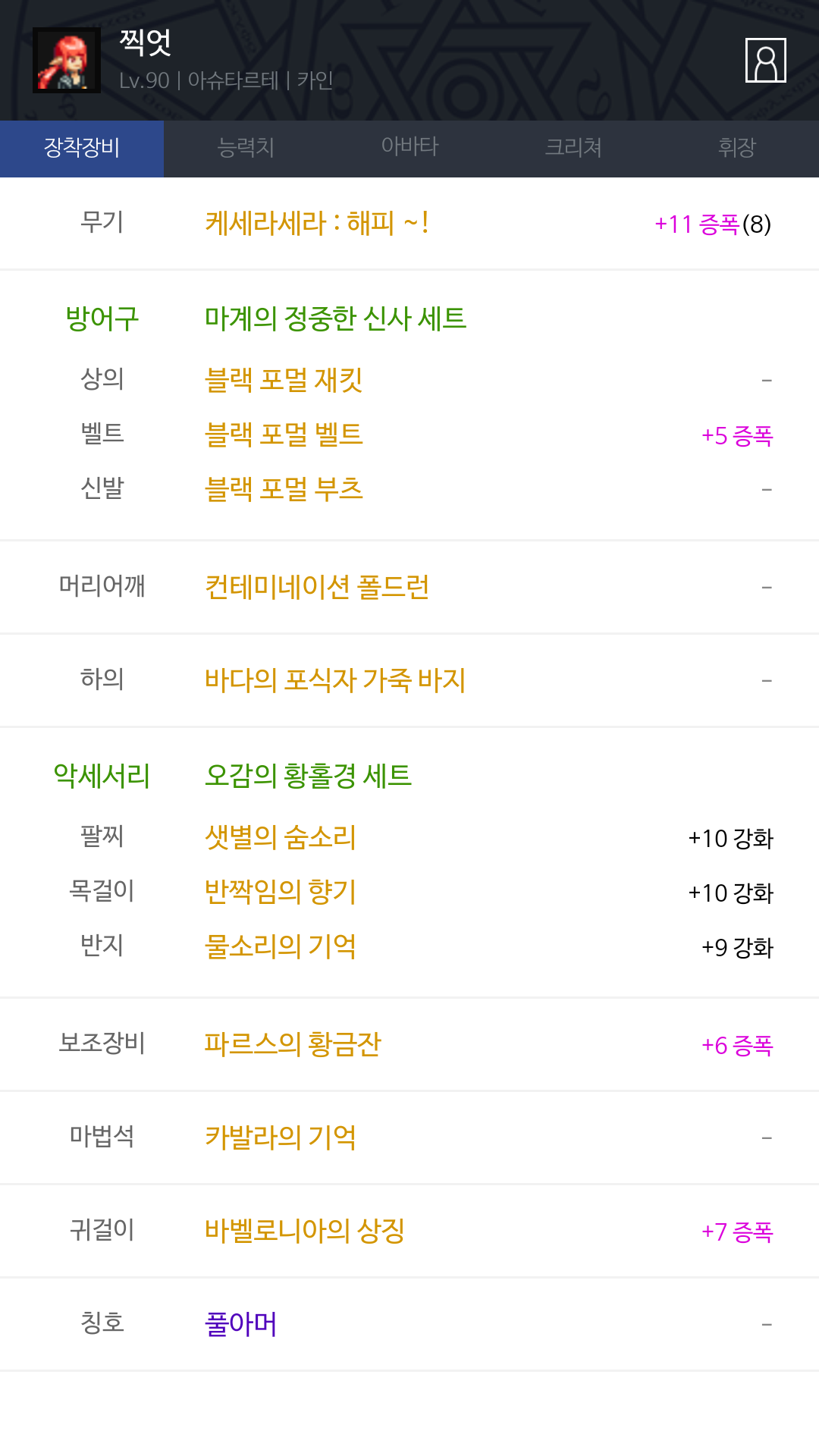Open necklace 반짝임의 향기
819x1456 pixels.
click(x=281, y=892)
